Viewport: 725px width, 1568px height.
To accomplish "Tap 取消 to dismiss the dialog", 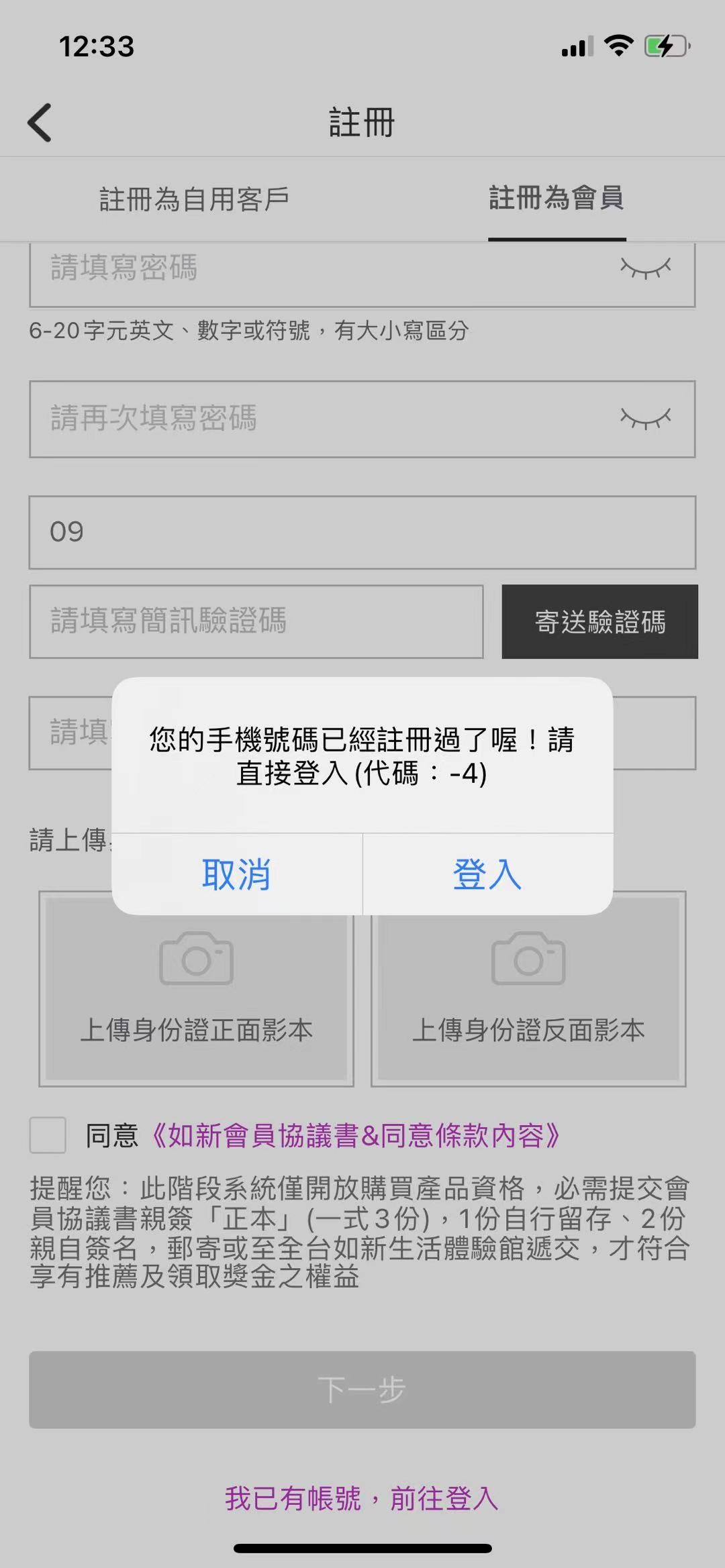I will [236, 874].
